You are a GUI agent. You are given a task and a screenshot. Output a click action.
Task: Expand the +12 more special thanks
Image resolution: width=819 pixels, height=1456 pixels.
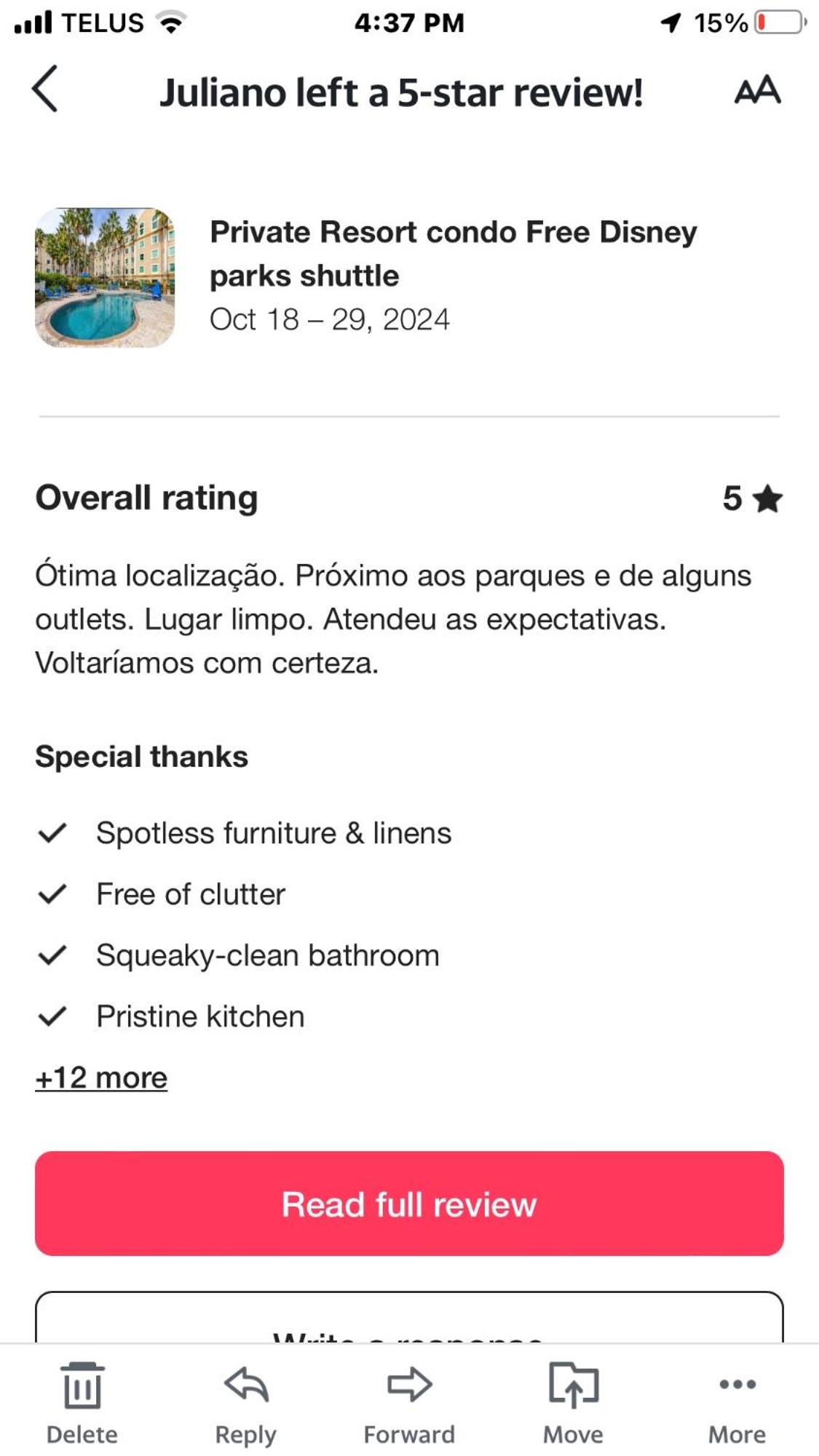coord(101,1078)
